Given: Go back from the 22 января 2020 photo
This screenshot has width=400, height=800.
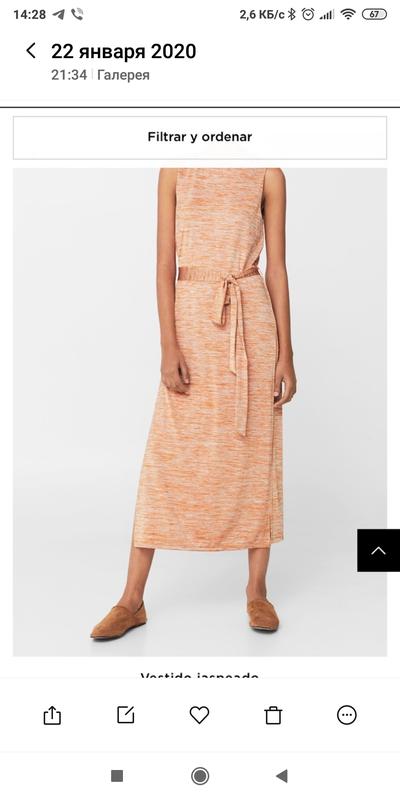Looking at the screenshot, I should 31,51.
